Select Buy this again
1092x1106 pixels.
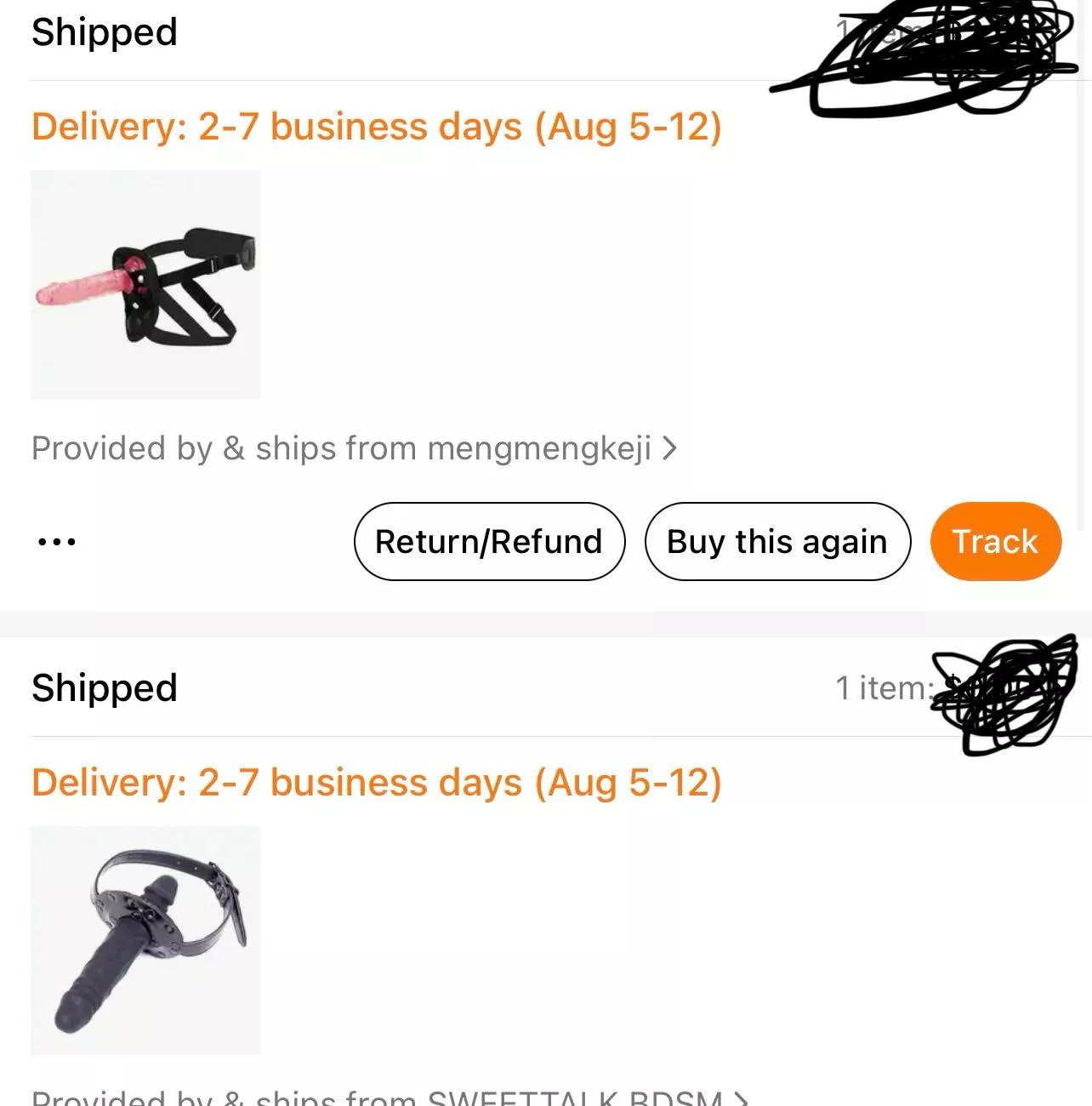pyautogui.click(x=776, y=542)
